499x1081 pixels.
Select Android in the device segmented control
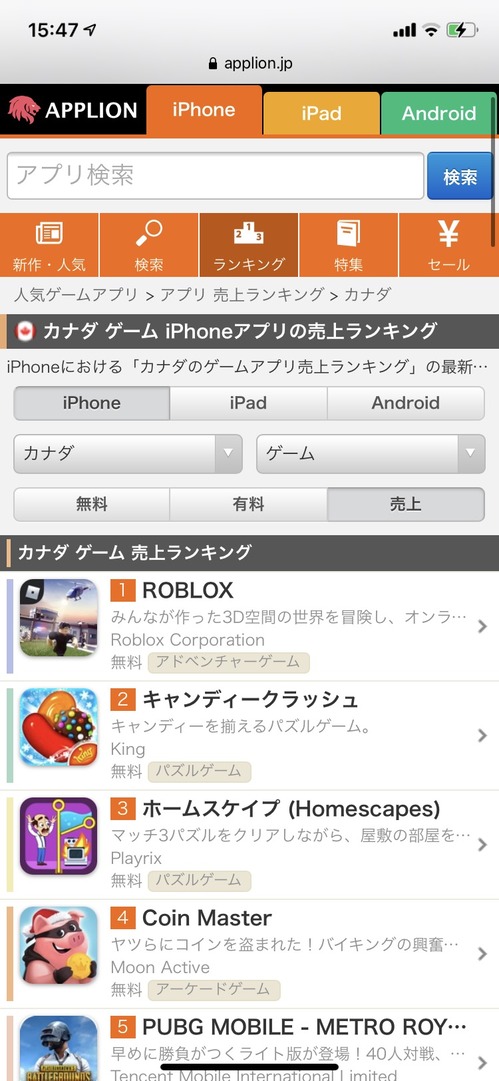405,403
